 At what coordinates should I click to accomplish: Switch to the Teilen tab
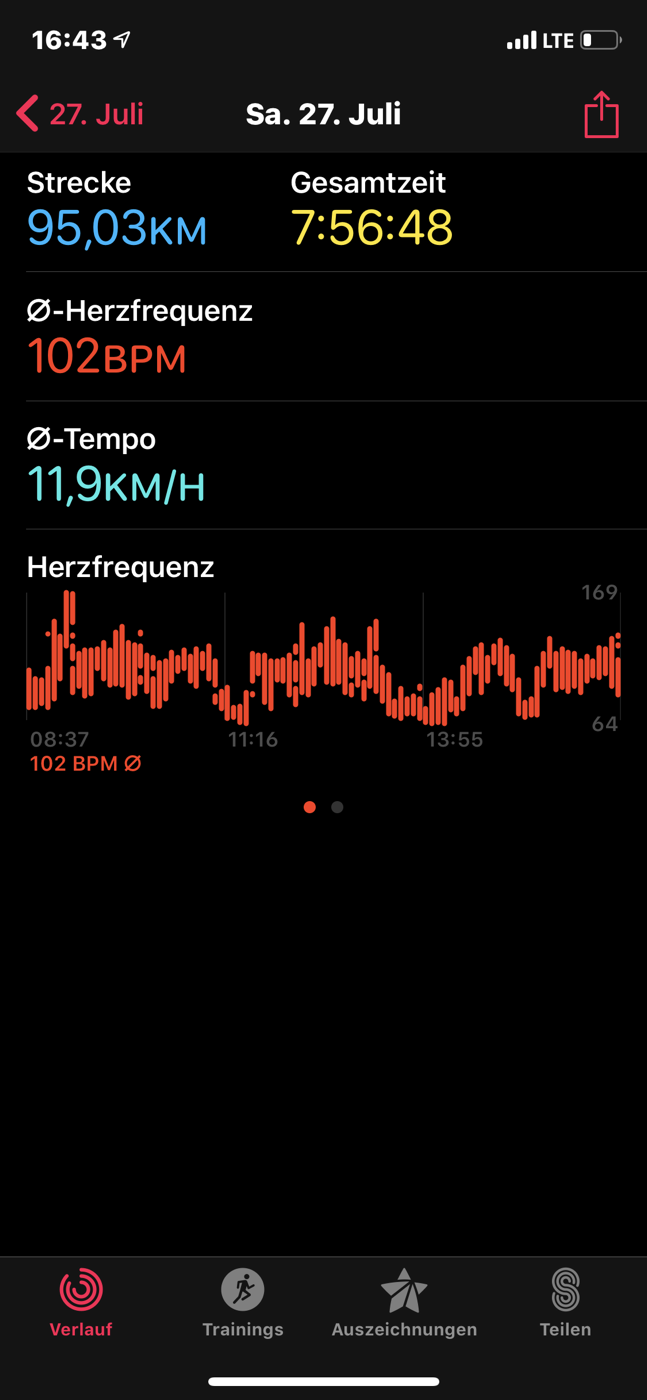click(x=566, y=1301)
